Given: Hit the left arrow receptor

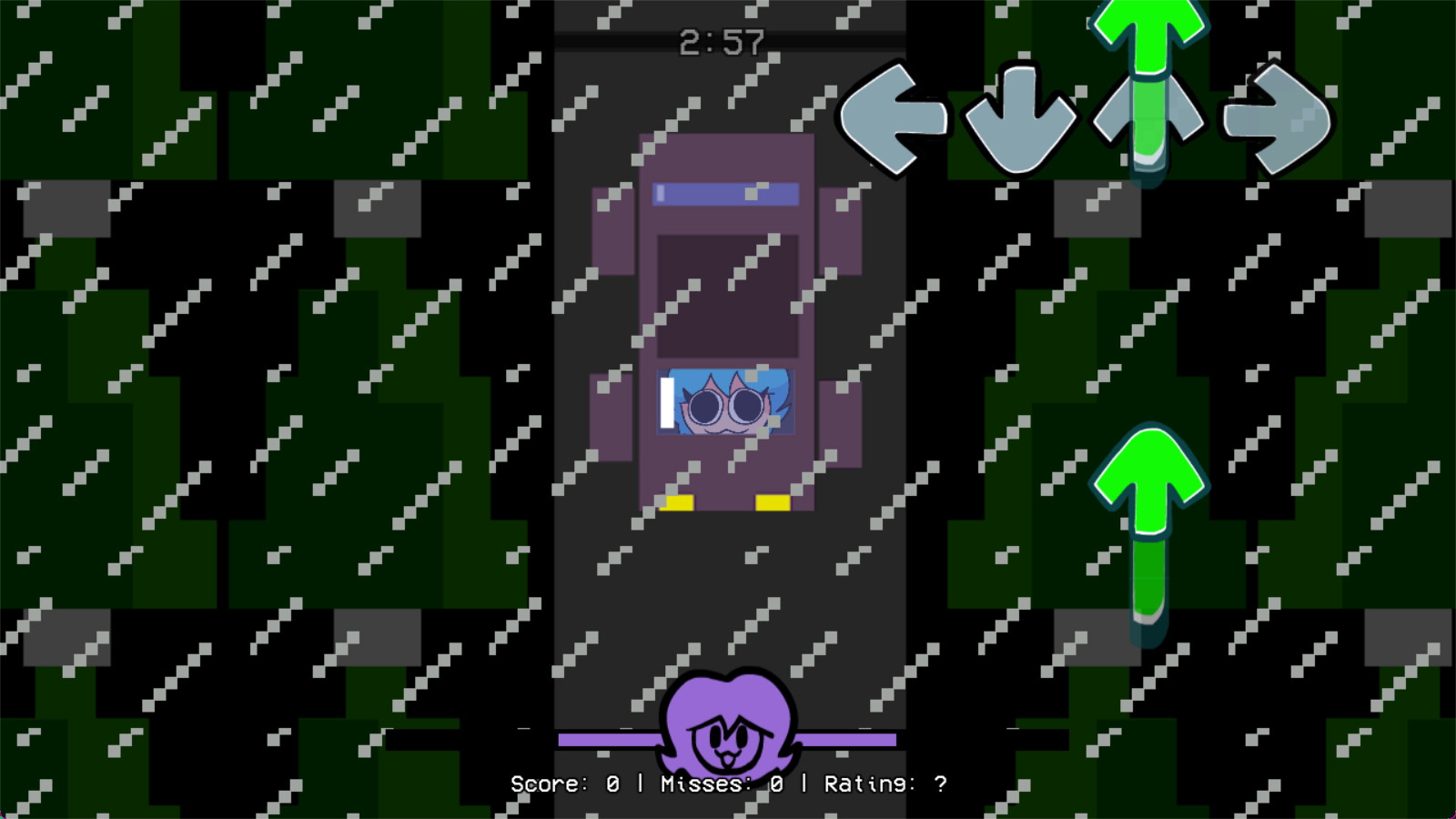Looking at the screenshot, I should (894, 118).
